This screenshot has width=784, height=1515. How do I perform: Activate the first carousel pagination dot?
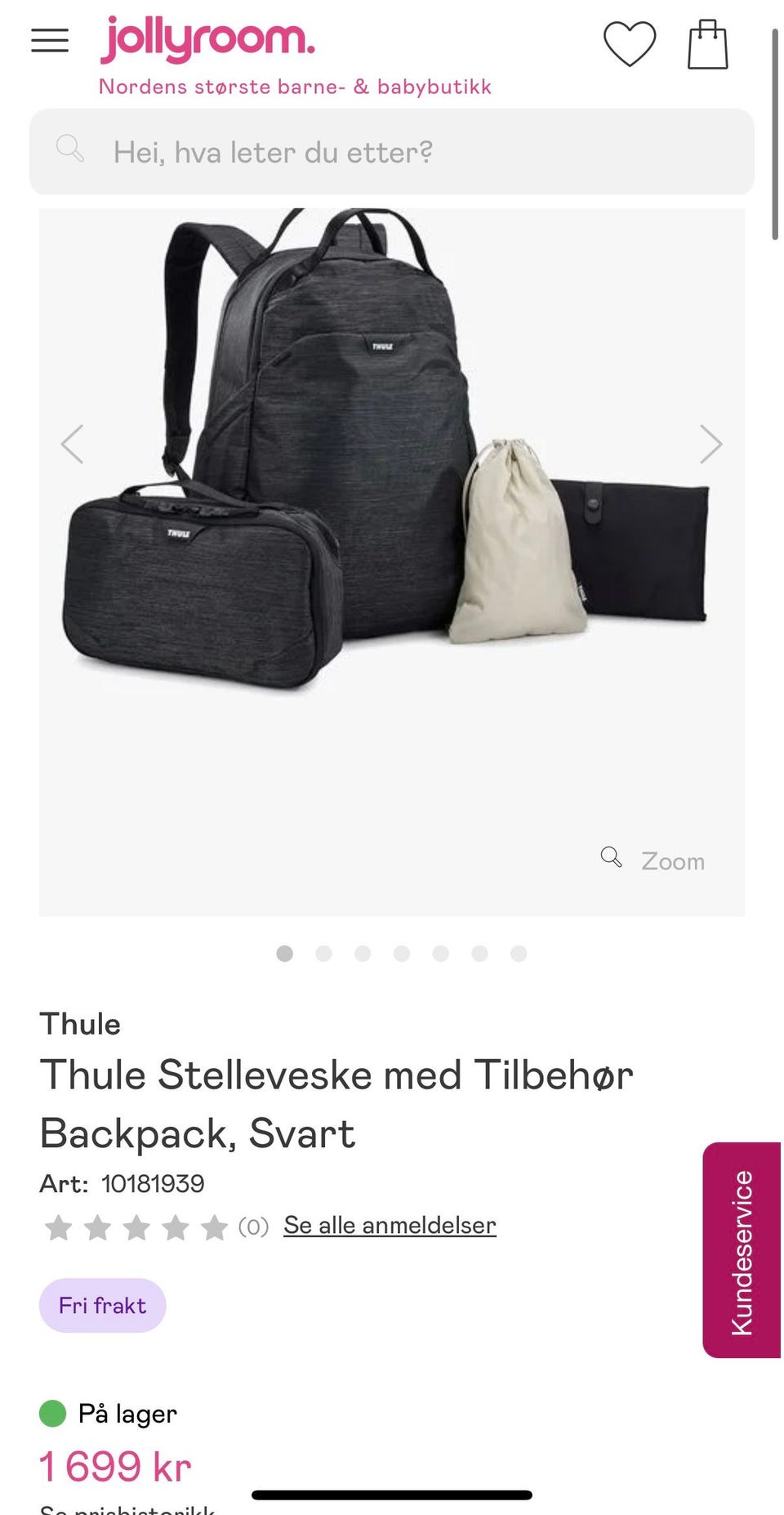point(286,954)
